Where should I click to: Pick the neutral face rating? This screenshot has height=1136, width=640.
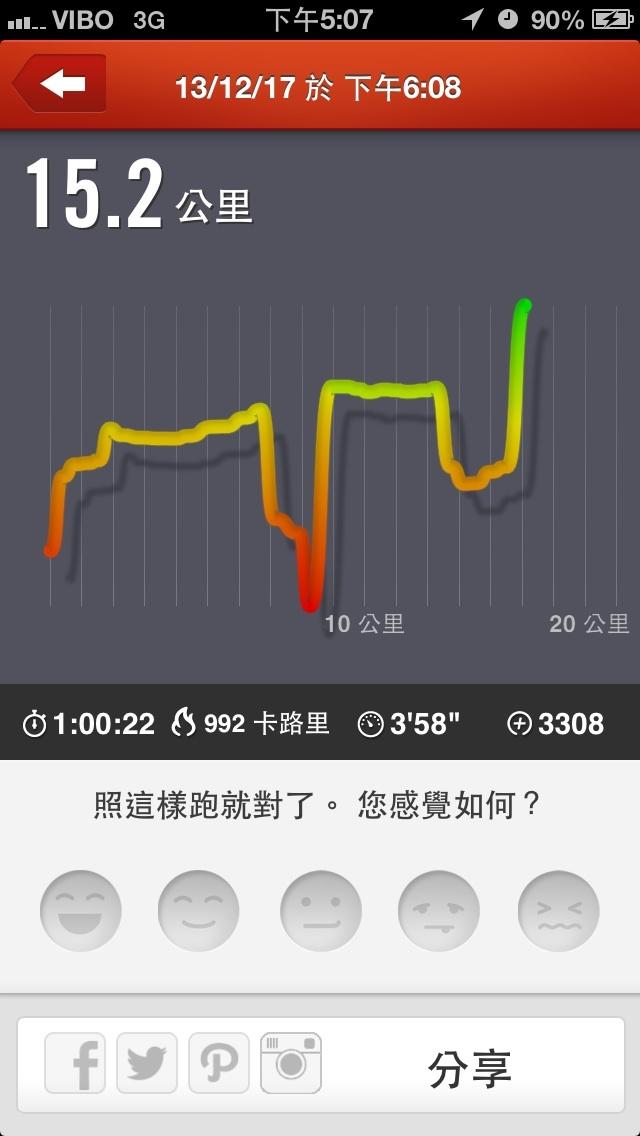(x=320, y=910)
